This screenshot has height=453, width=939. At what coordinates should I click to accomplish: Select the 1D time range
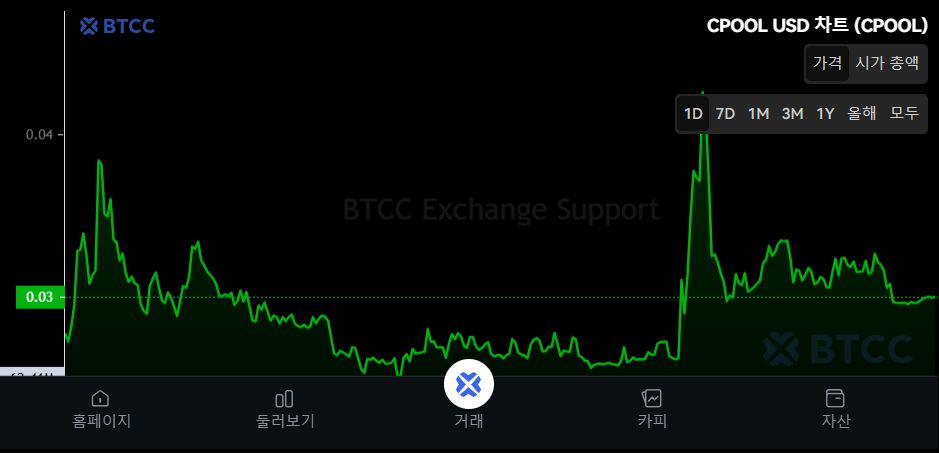click(x=693, y=114)
